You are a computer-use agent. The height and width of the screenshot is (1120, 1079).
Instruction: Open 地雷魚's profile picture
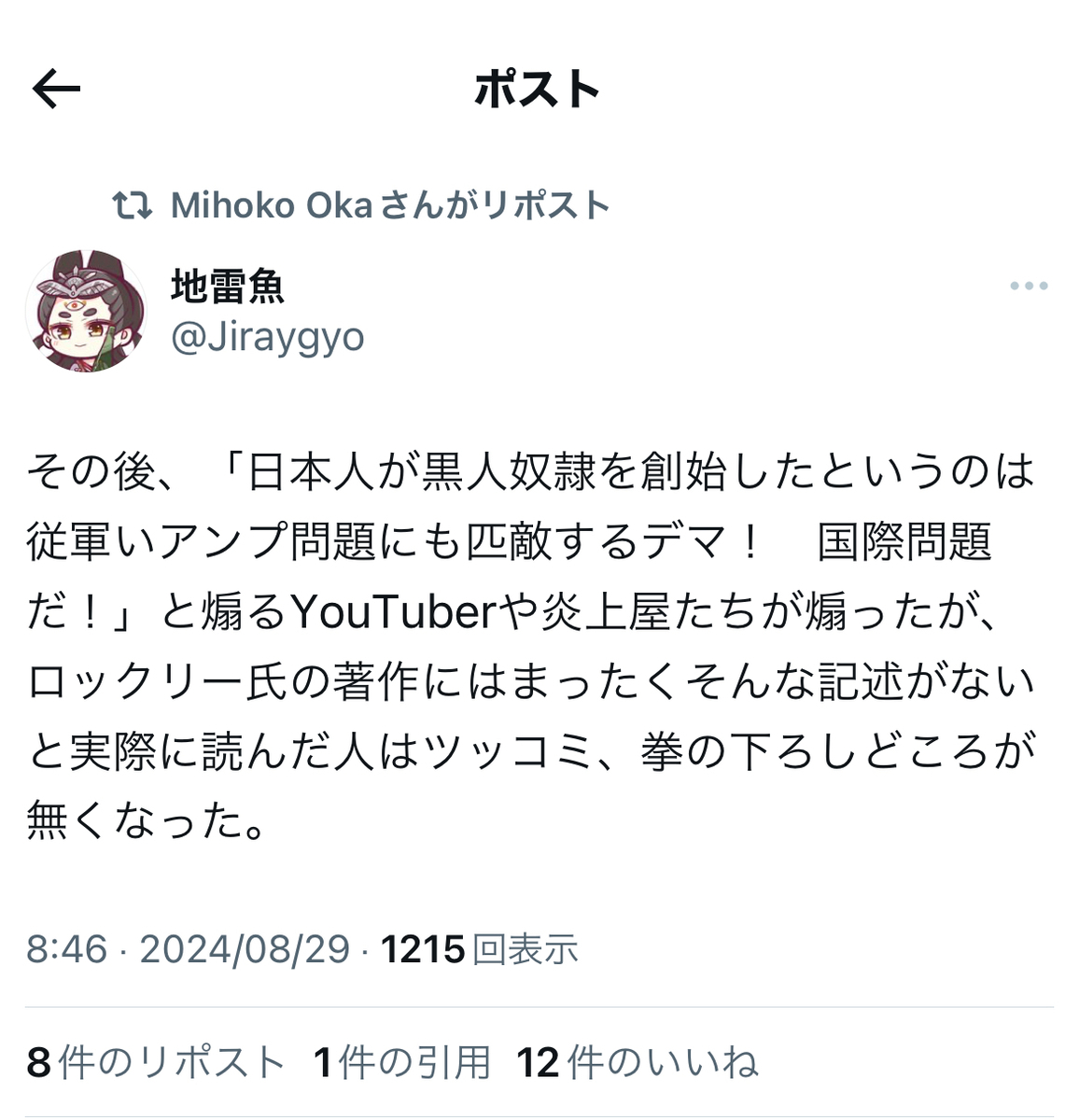86,312
